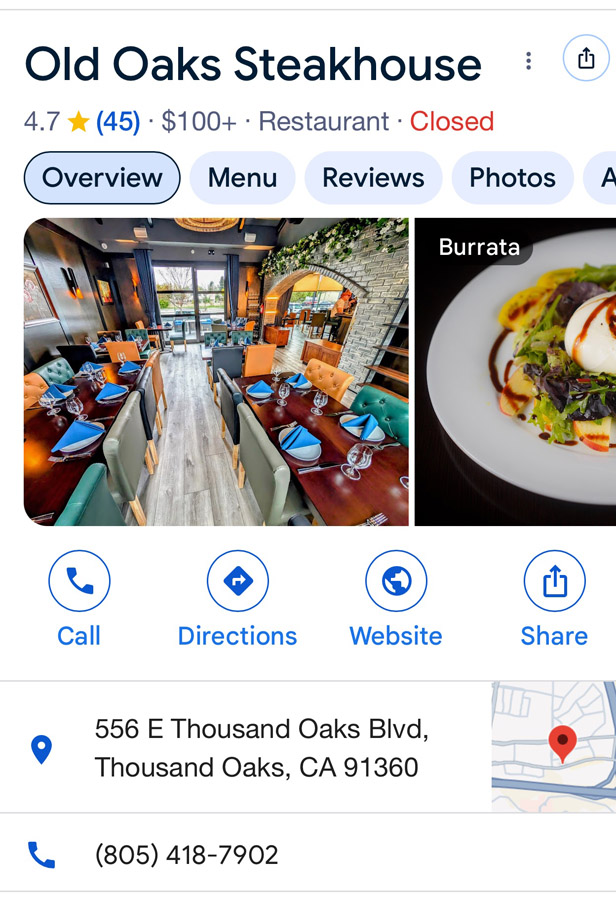Switch to the Reviews tab

coord(373,178)
